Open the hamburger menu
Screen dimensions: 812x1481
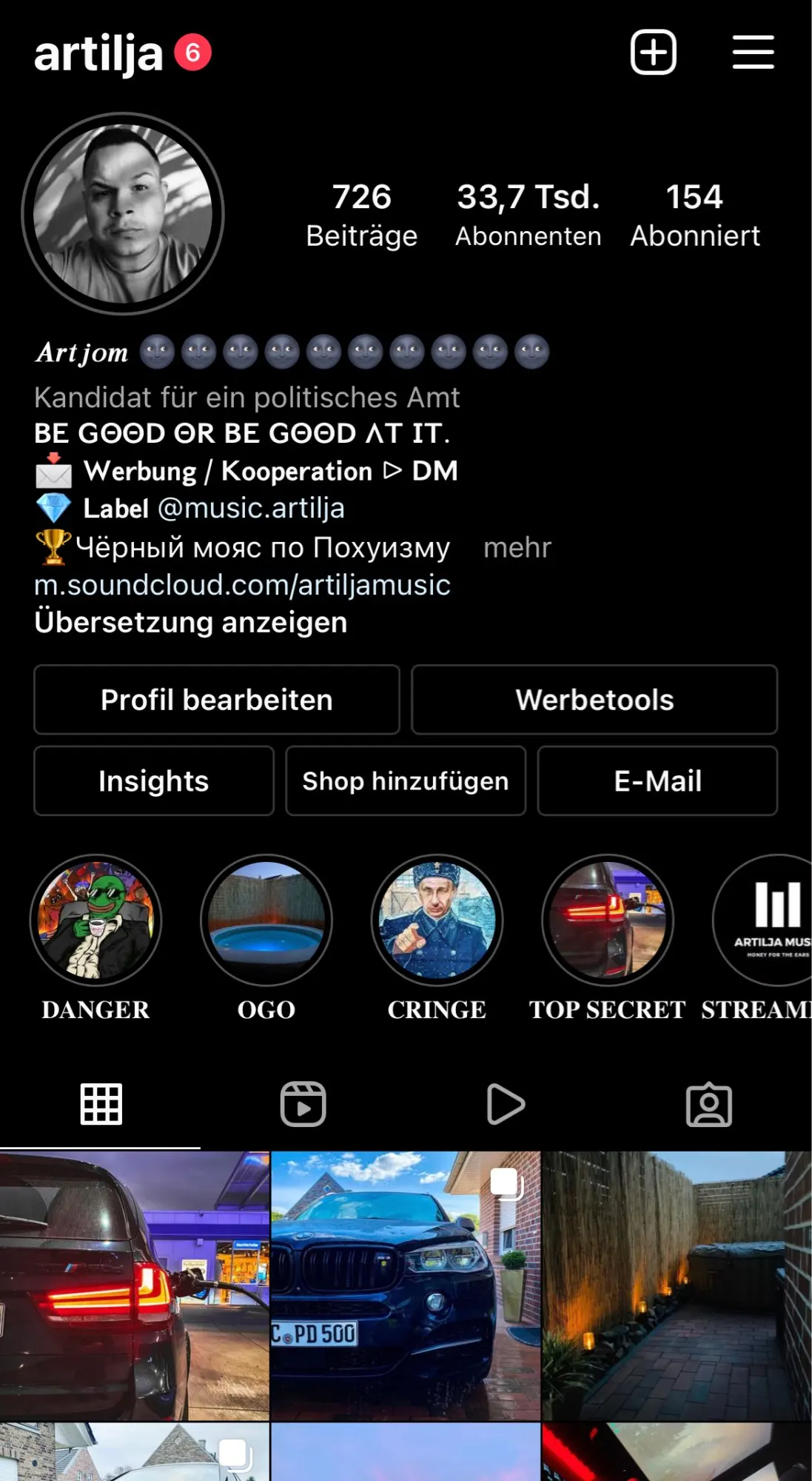pos(753,53)
